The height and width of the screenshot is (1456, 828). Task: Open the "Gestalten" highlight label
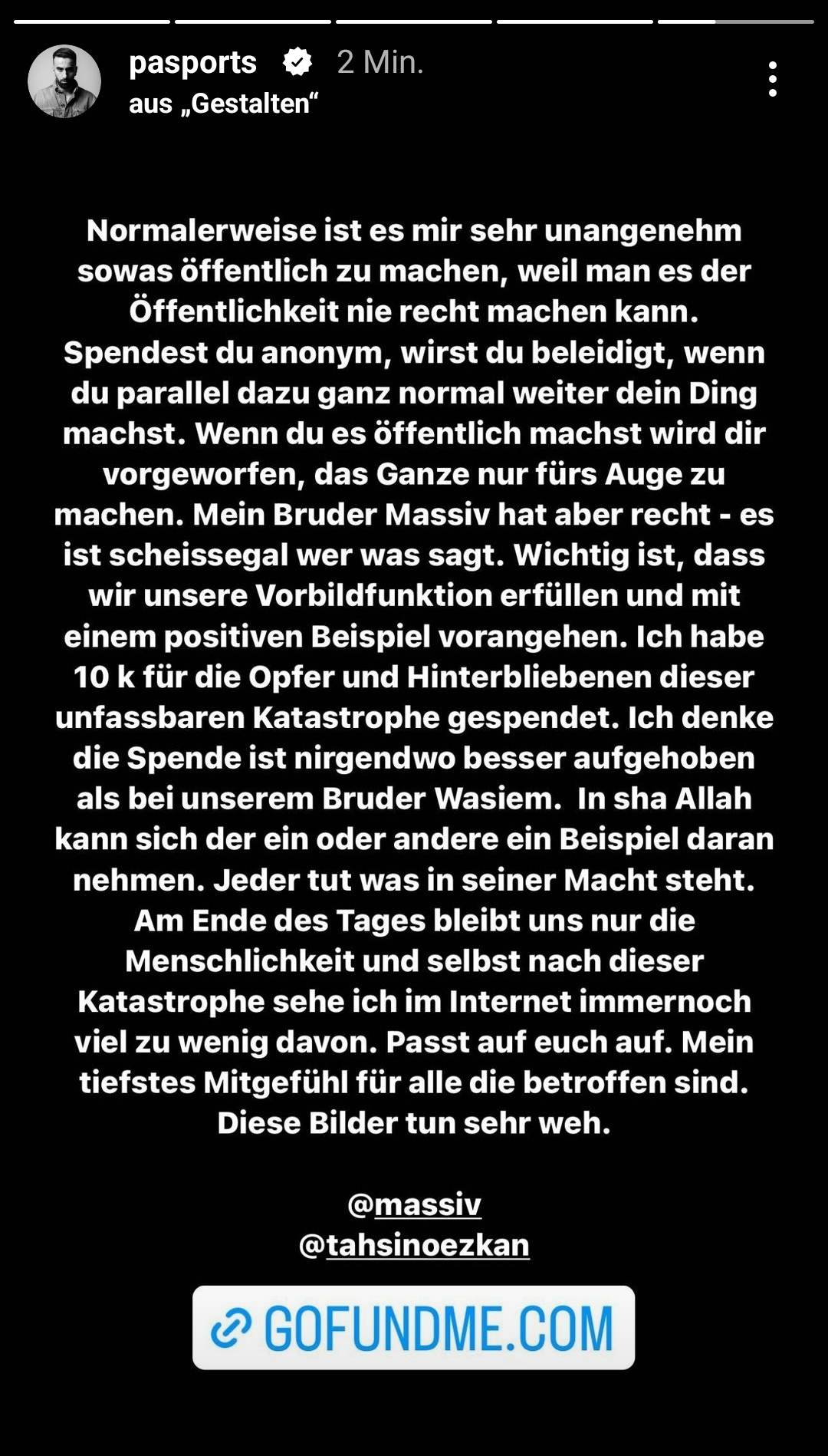tap(223, 104)
